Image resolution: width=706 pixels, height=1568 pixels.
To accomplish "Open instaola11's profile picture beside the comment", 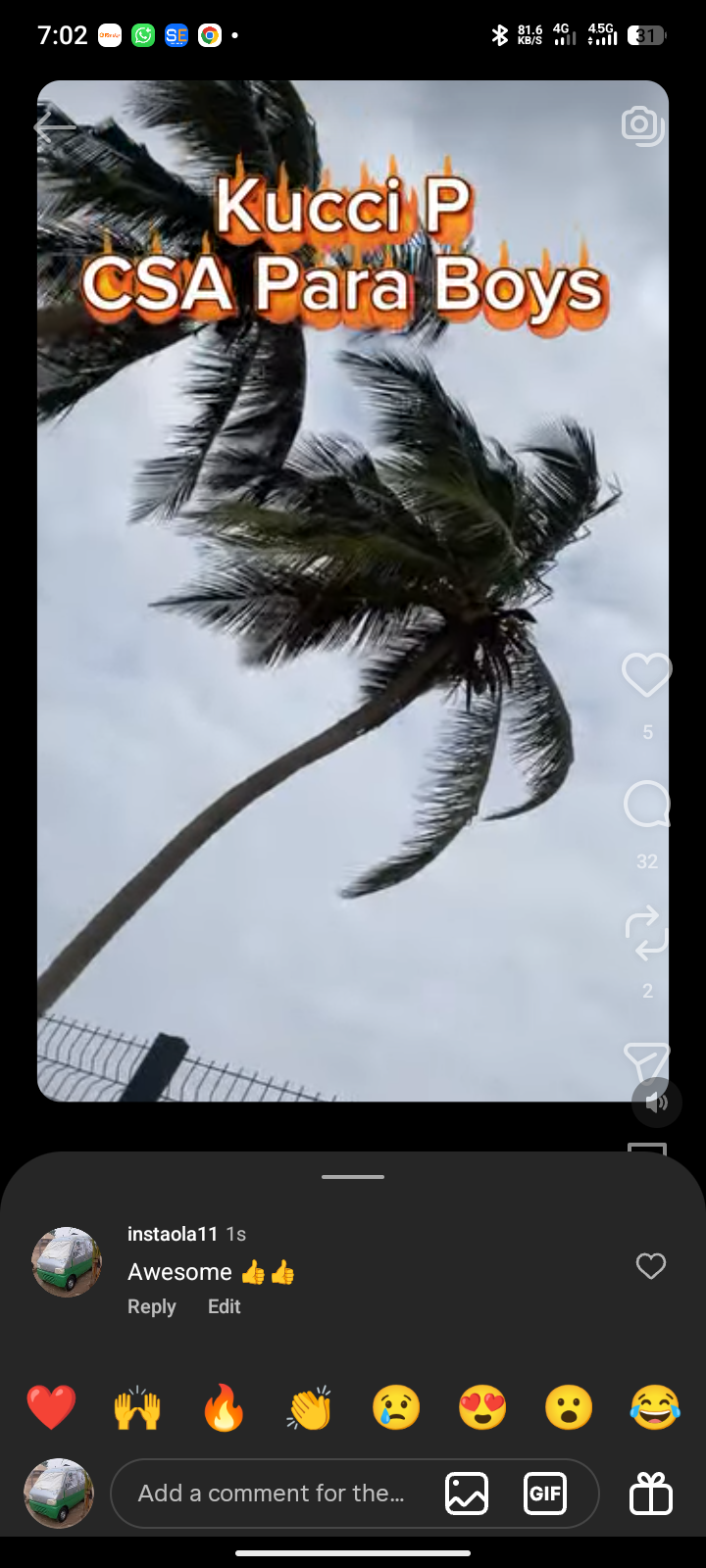I will point(67,1262).
